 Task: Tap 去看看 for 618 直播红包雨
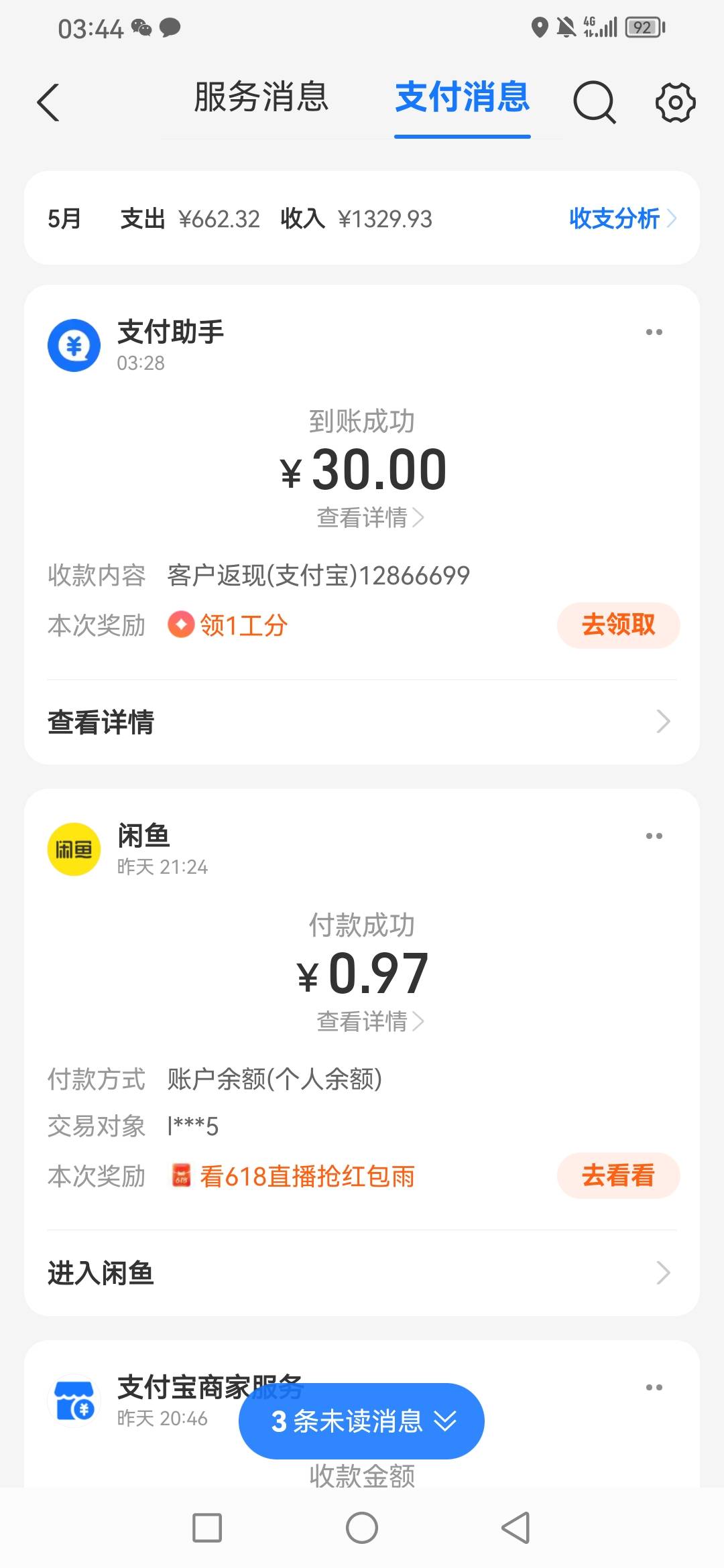[x=618, y=1175]
